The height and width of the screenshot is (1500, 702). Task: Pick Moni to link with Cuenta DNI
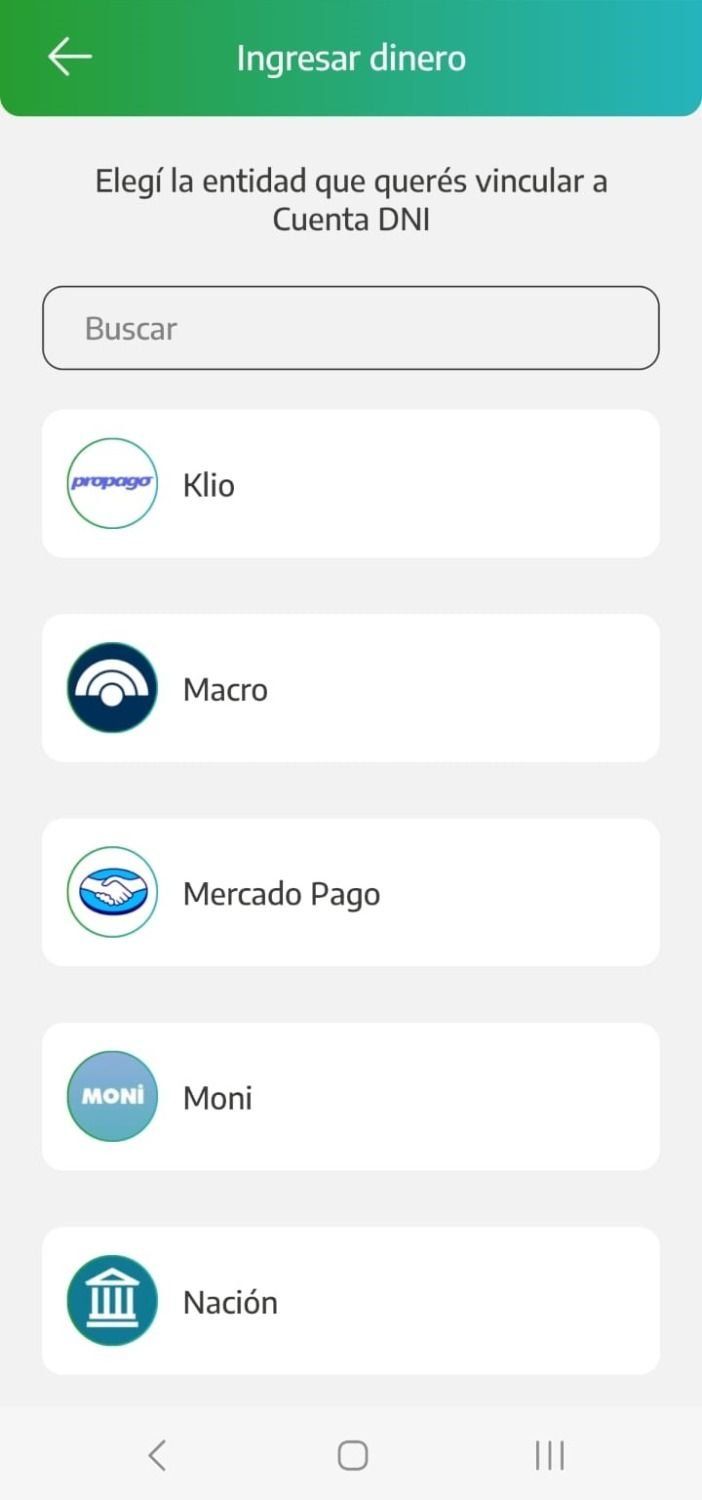point(350,1096)
